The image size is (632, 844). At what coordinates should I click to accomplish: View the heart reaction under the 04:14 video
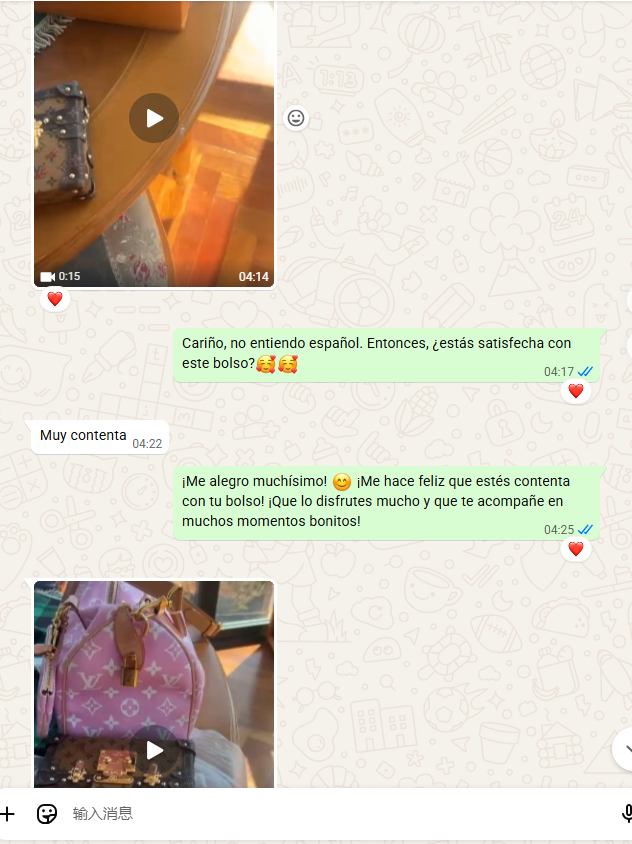point(55,299)
